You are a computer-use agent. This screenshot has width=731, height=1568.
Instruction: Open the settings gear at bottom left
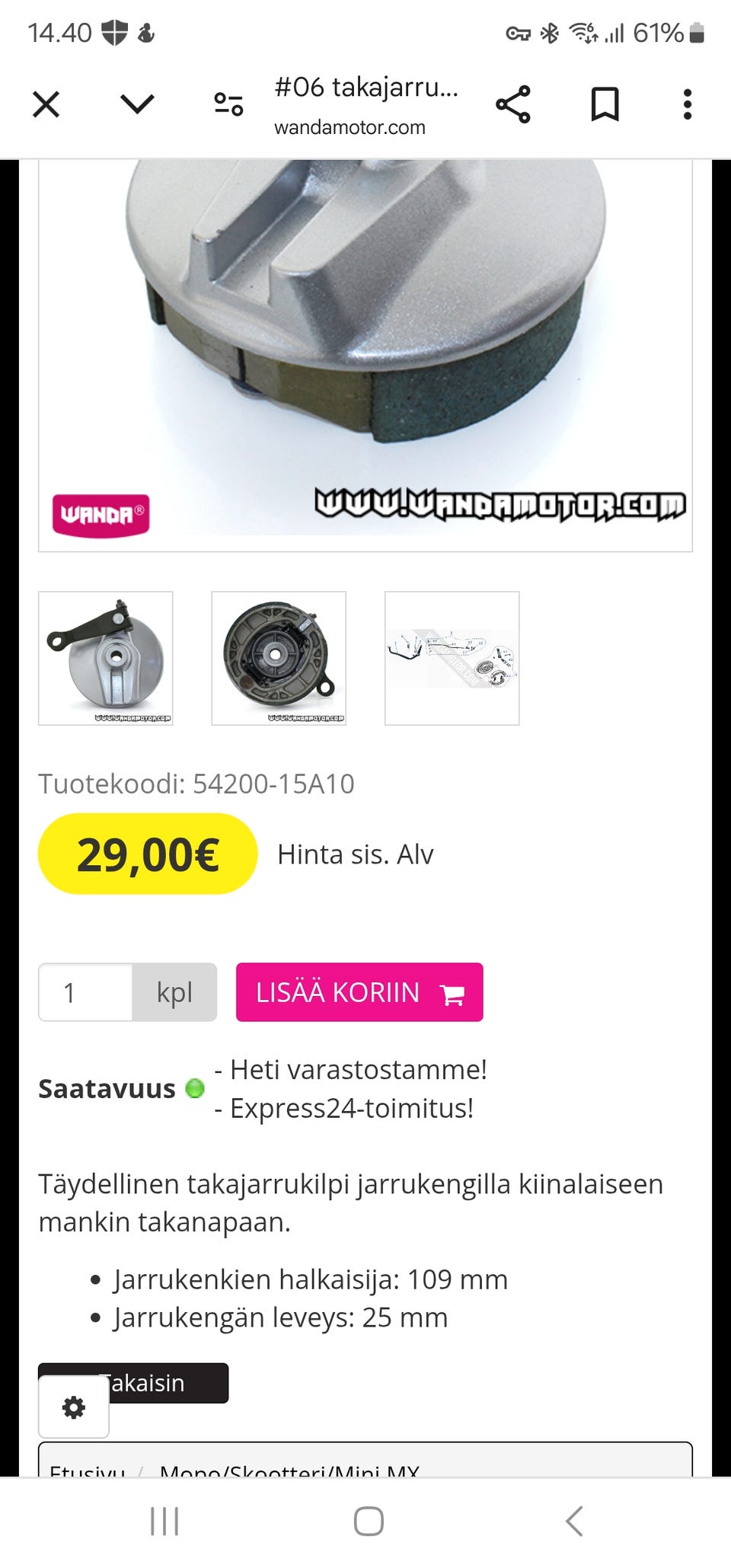pos(73,1408)
